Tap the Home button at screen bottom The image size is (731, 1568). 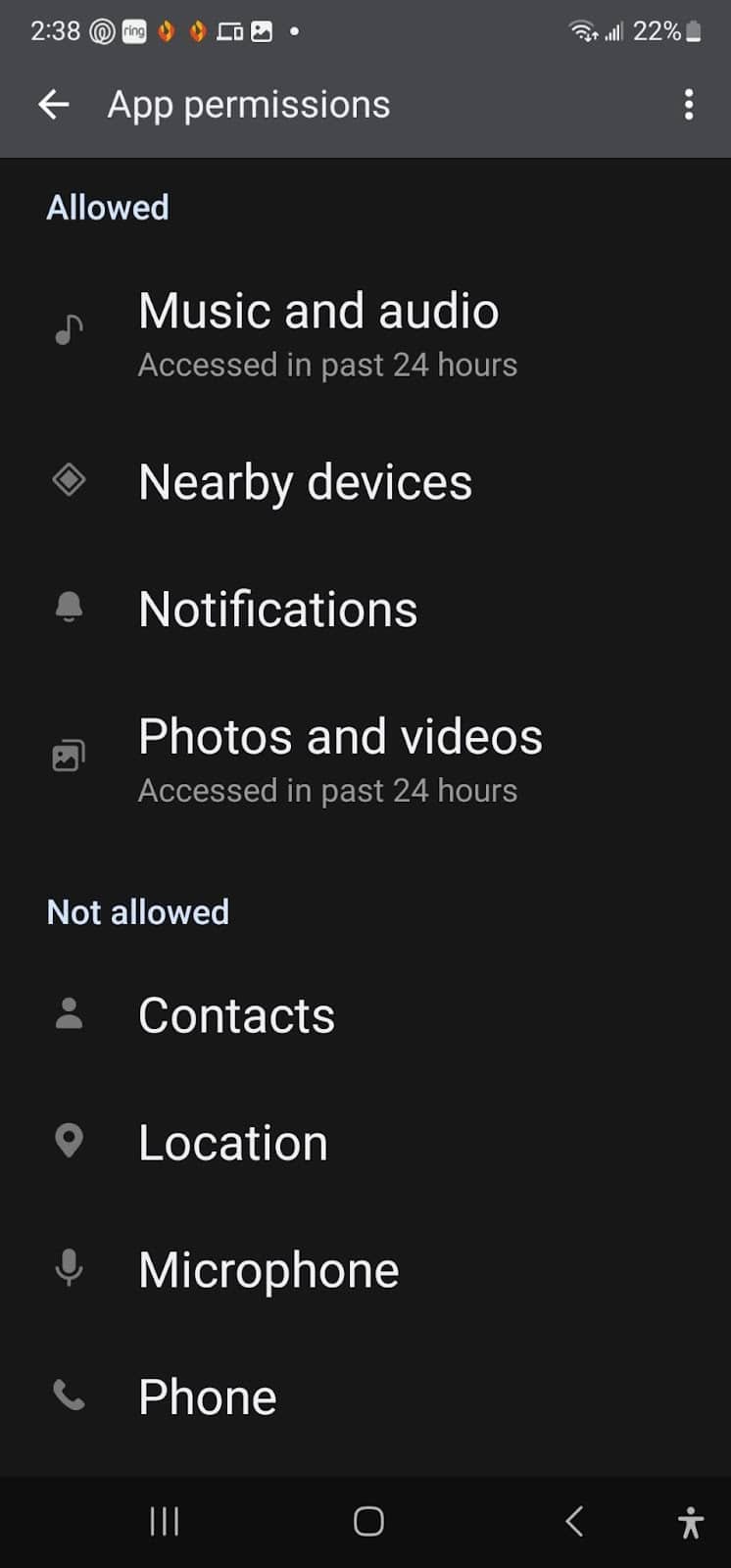pyautogui.click(x=367, y=1521)
